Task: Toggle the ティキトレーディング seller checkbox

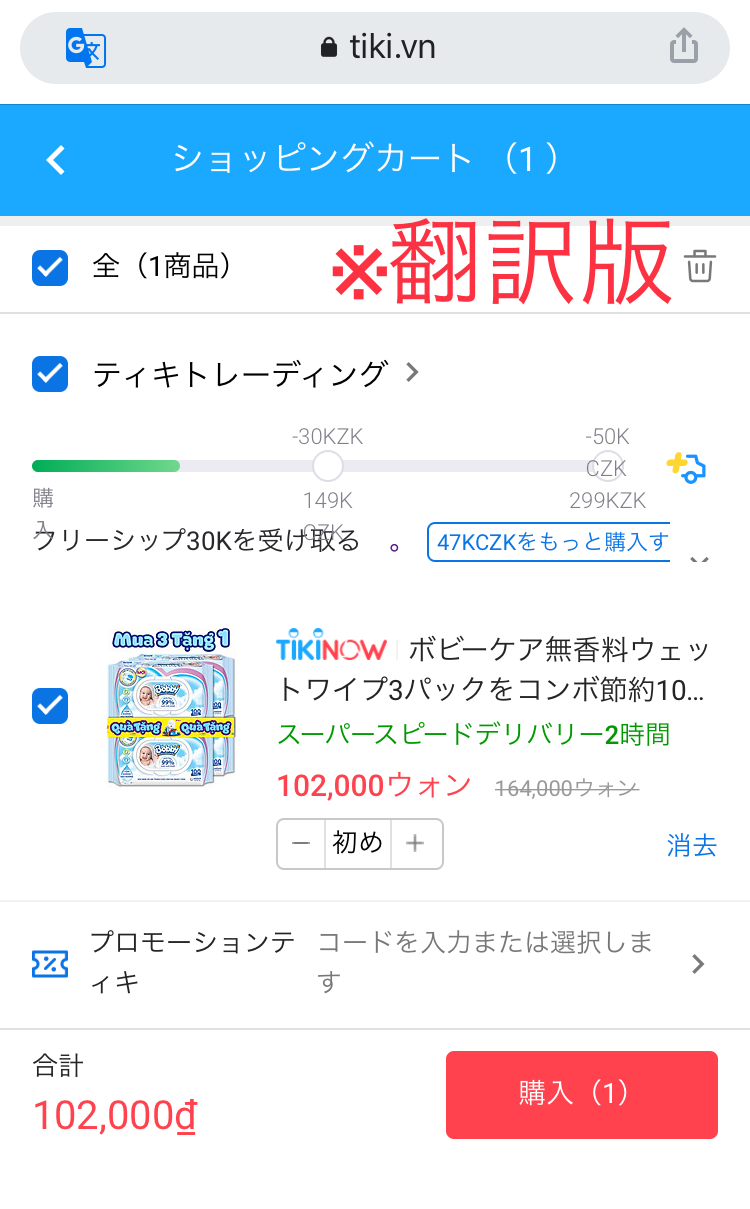Action: [x=50, y=374]
